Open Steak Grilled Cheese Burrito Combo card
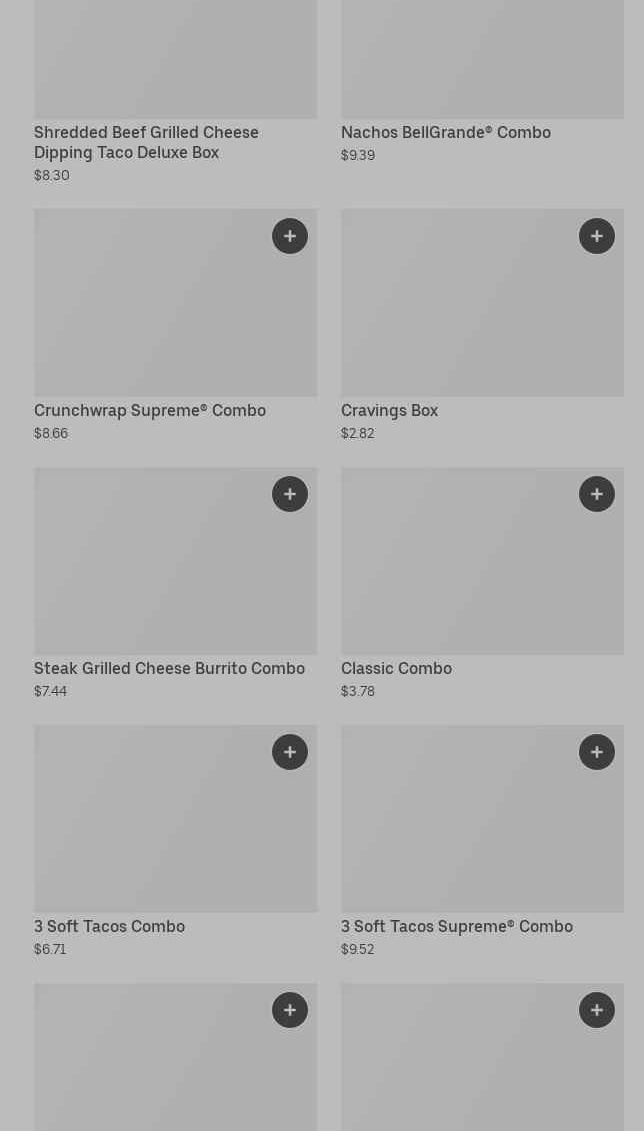 (x=169, y=668)
